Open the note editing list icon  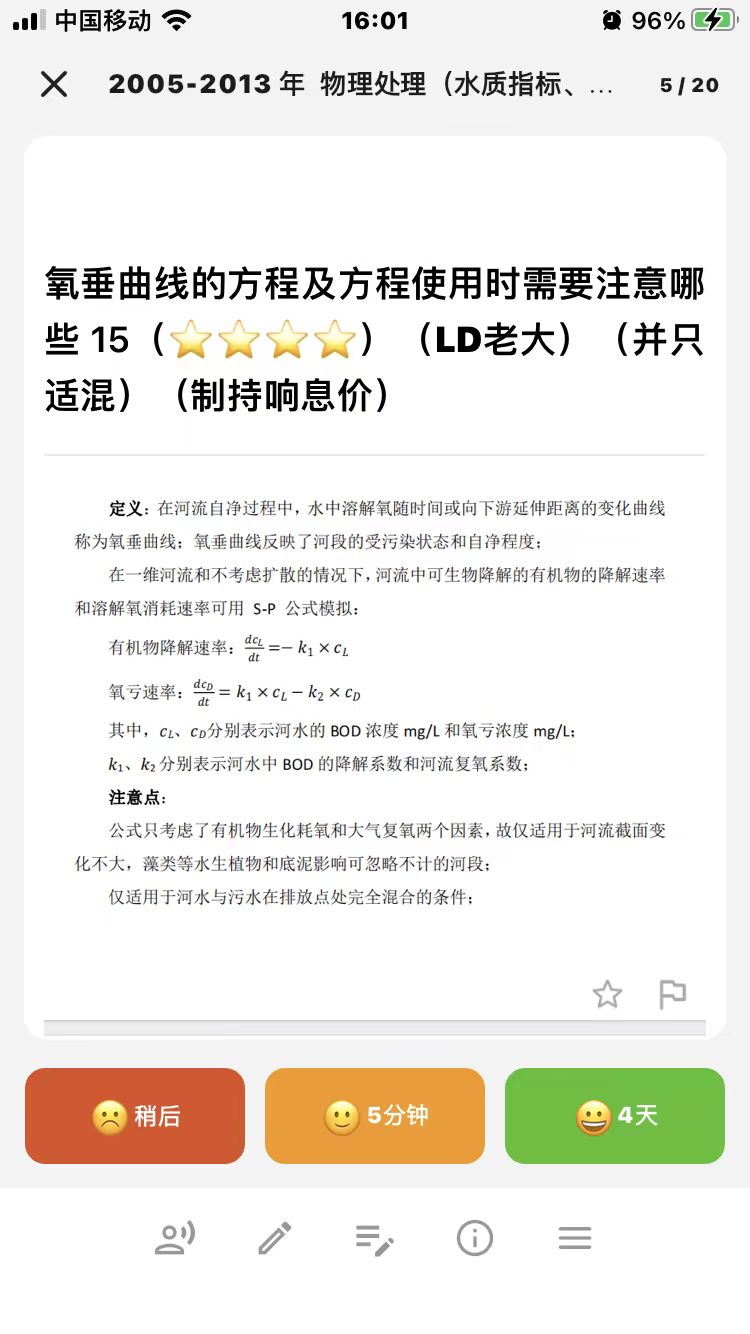click(375, 1239)
